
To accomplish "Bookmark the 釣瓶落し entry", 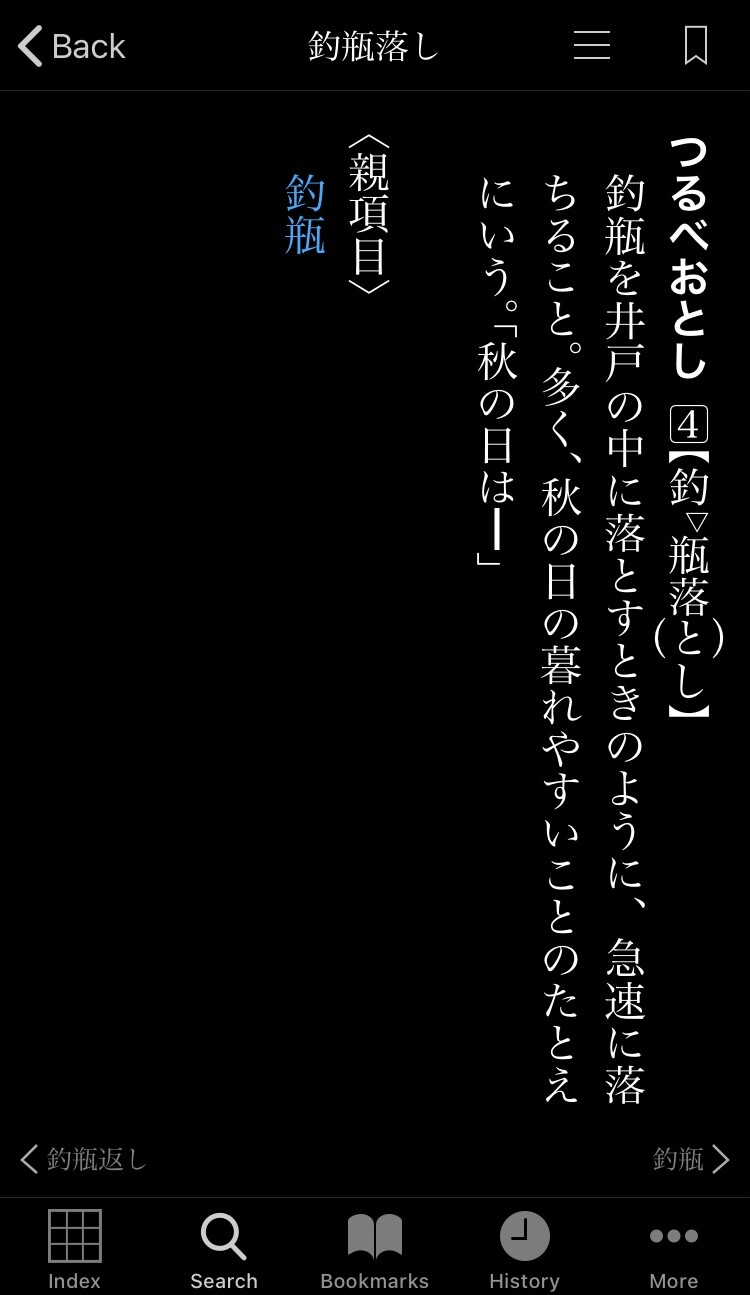I will coord(696,46).
